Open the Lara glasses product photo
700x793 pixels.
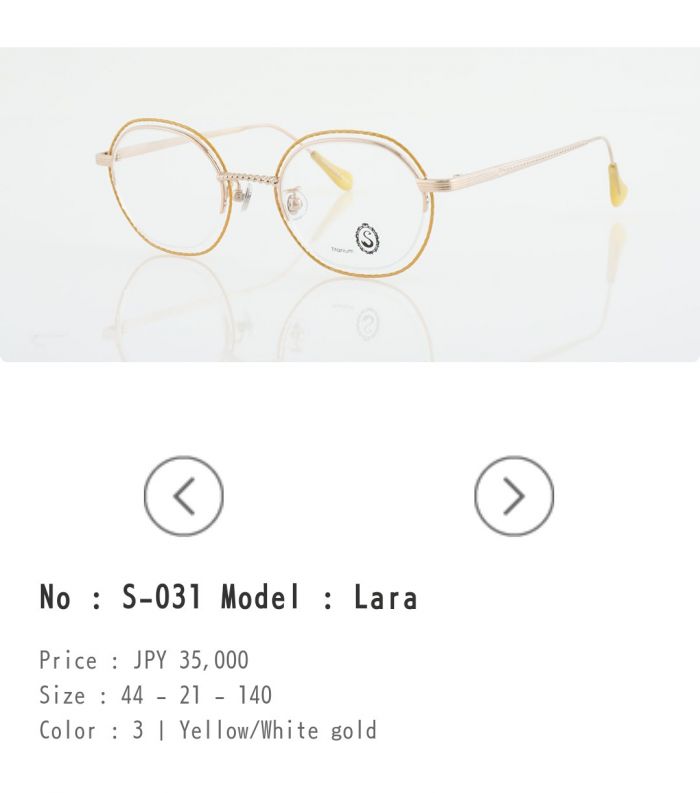click(x=350, y=204)
